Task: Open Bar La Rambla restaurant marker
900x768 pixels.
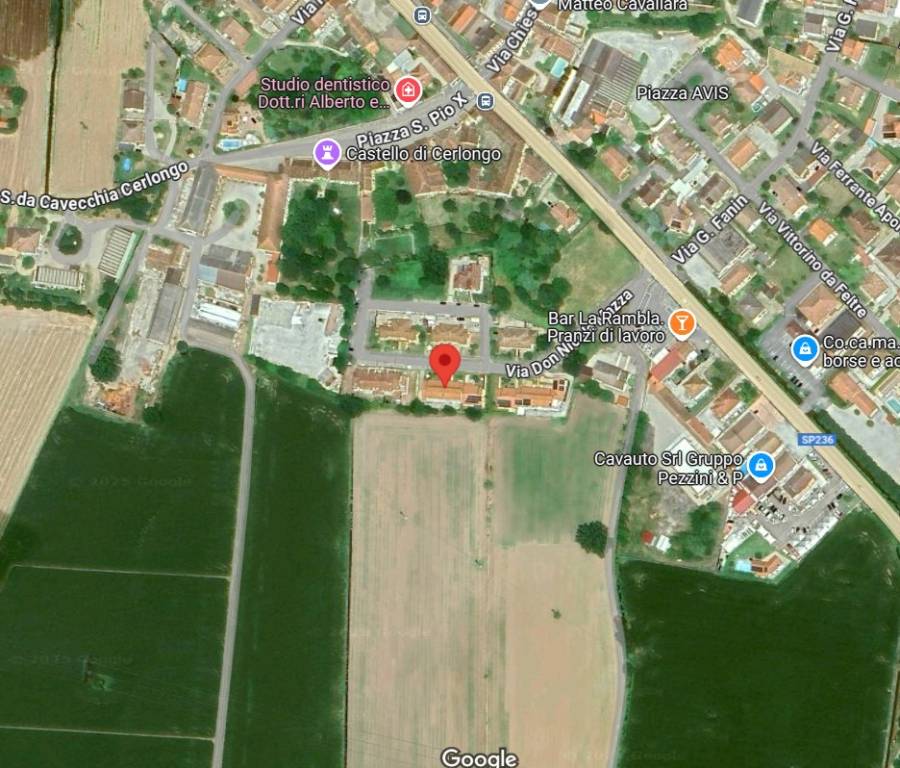Action: 682,322
